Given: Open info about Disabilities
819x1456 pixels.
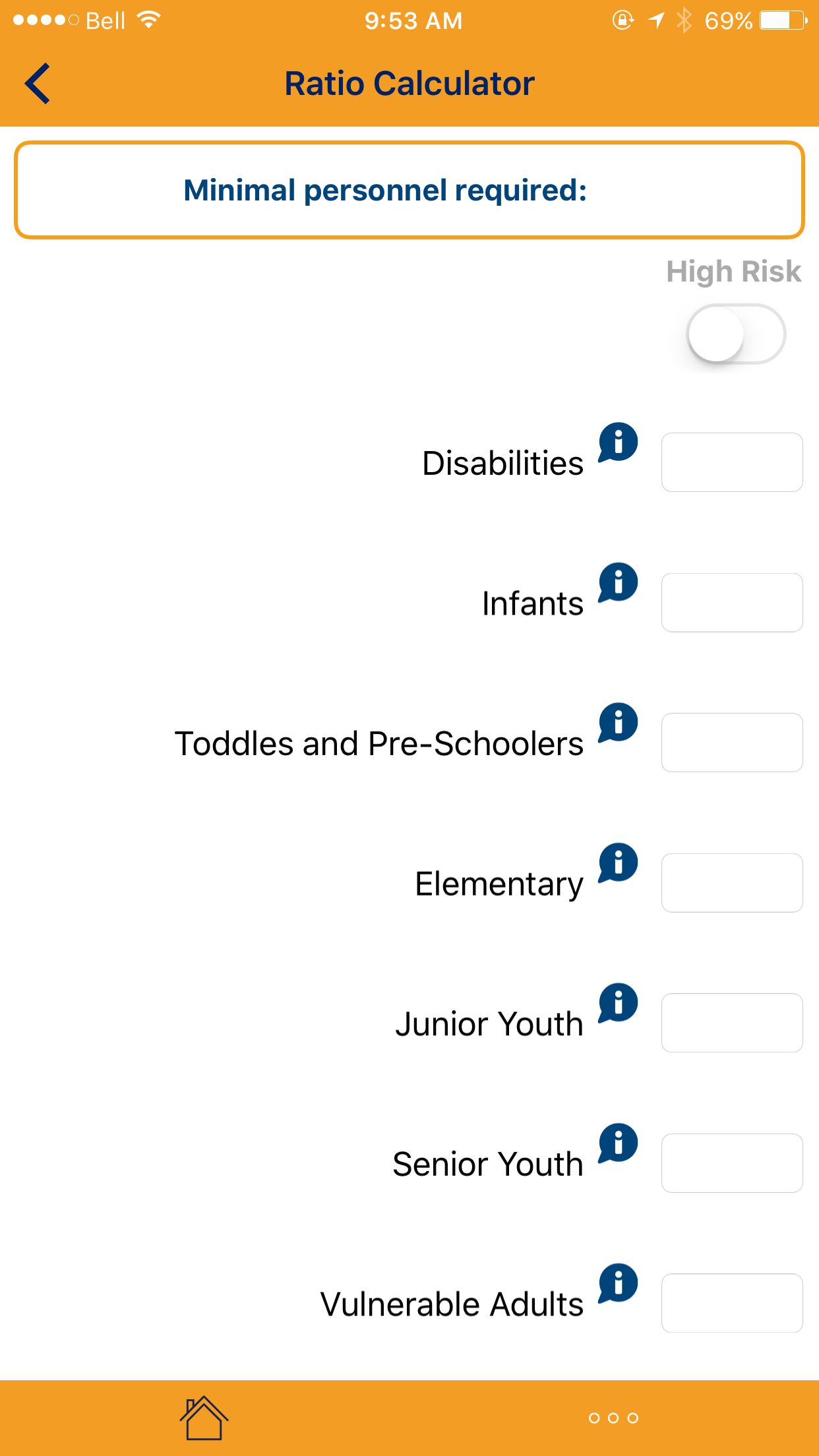Looking at the screenshot, I should pyautogui.click(x=618, y=442).
